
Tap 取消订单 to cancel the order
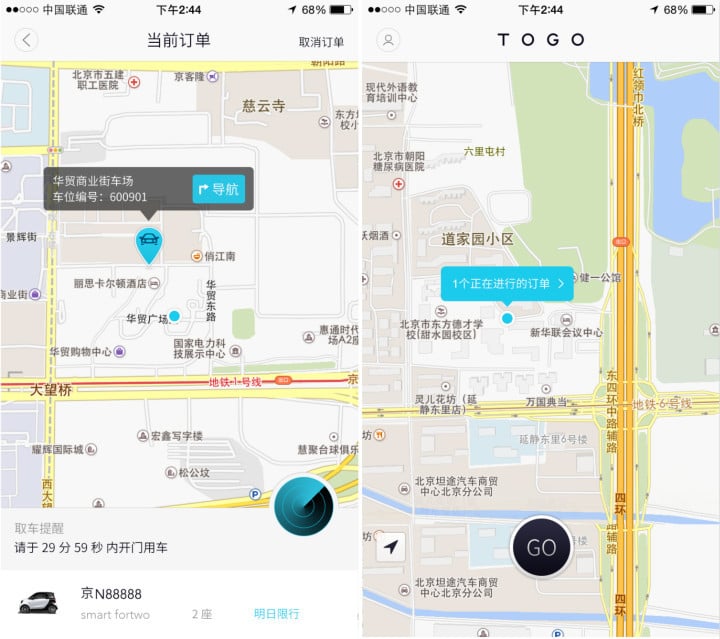(321, 42)
